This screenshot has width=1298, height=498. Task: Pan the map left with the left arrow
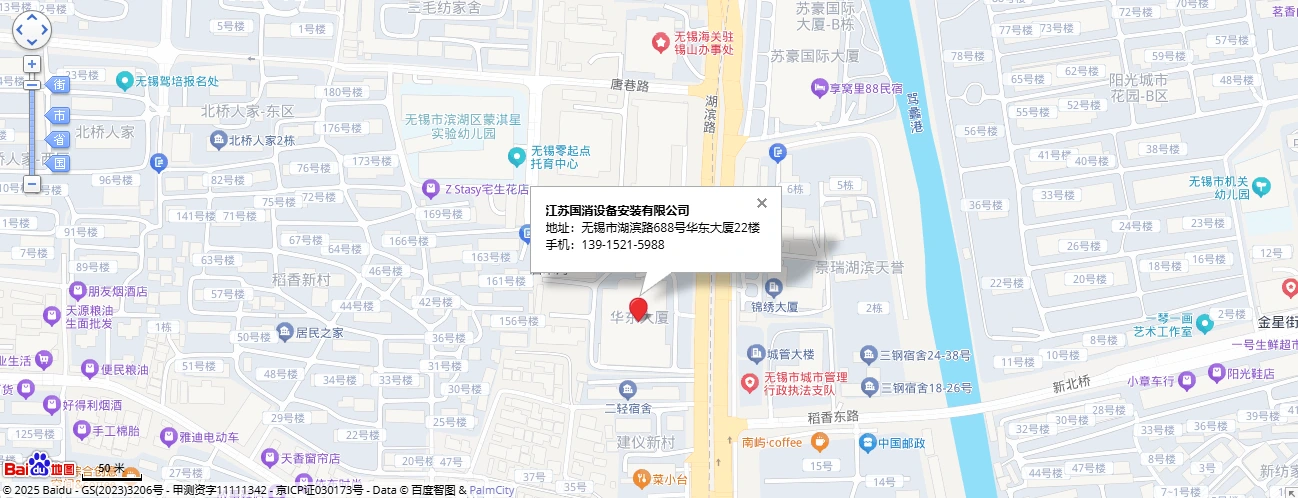click(18, 30)
